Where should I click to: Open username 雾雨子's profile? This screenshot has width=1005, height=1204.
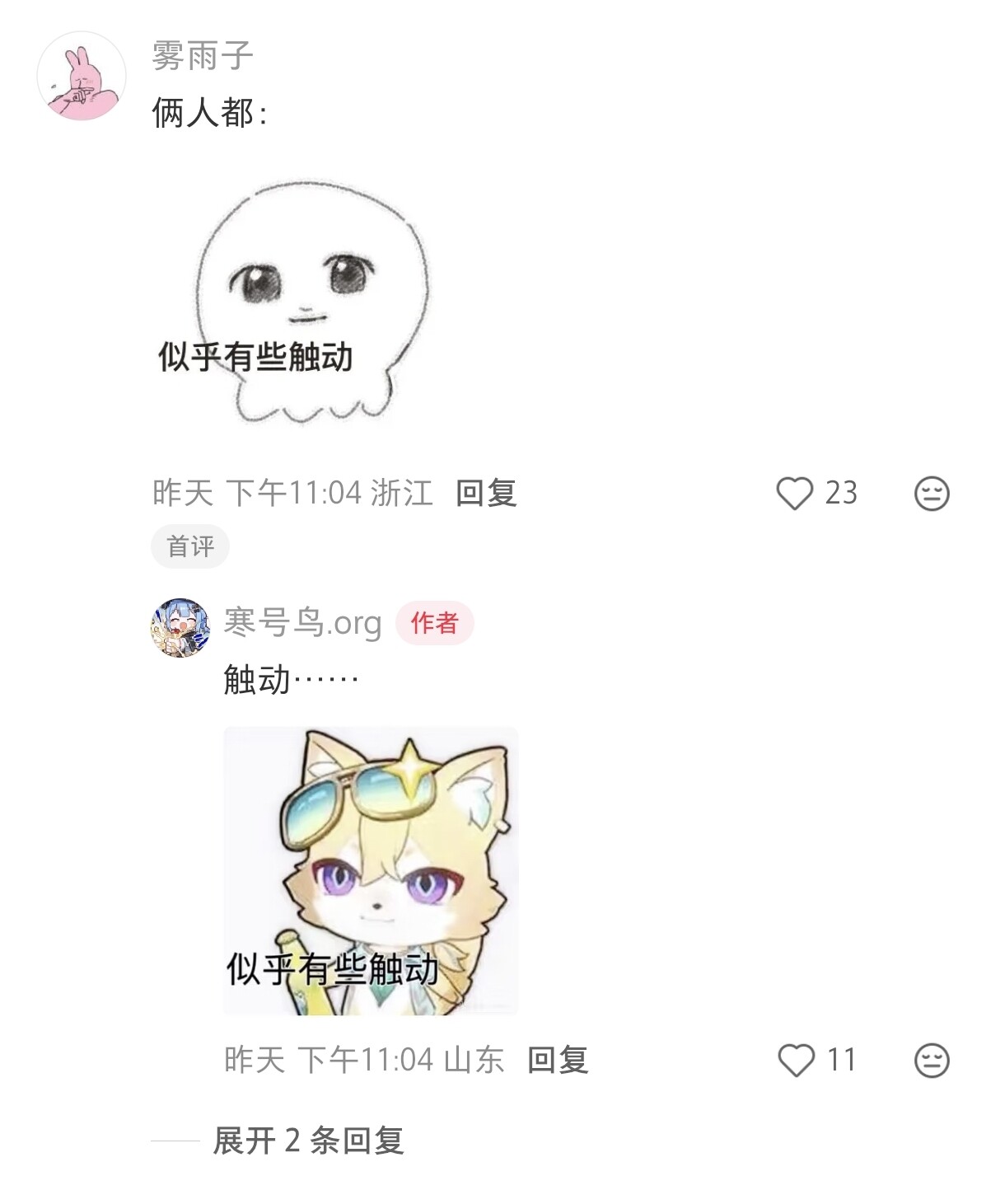coord(202,56)
